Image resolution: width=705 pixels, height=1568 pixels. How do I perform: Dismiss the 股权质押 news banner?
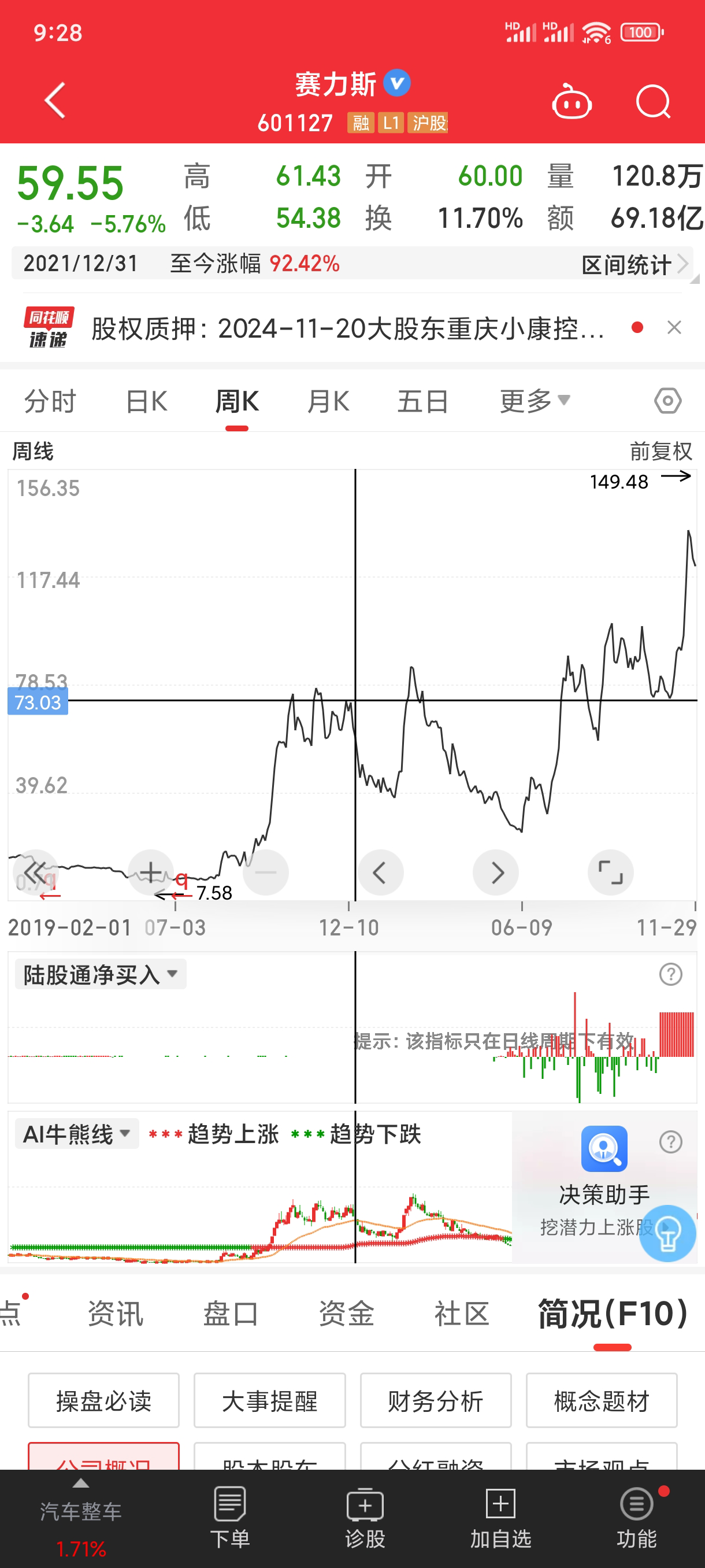tap(674, 328)
